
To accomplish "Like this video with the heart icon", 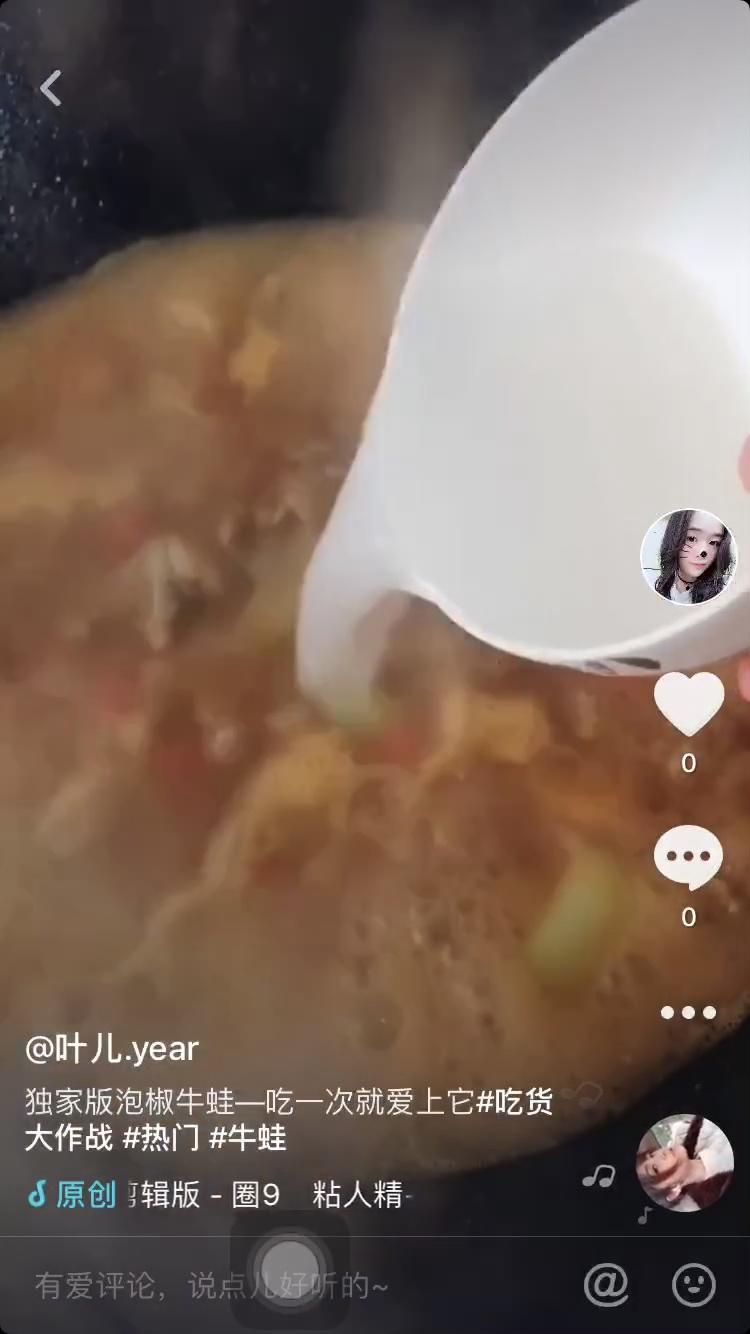I will (x=689, y=704).
